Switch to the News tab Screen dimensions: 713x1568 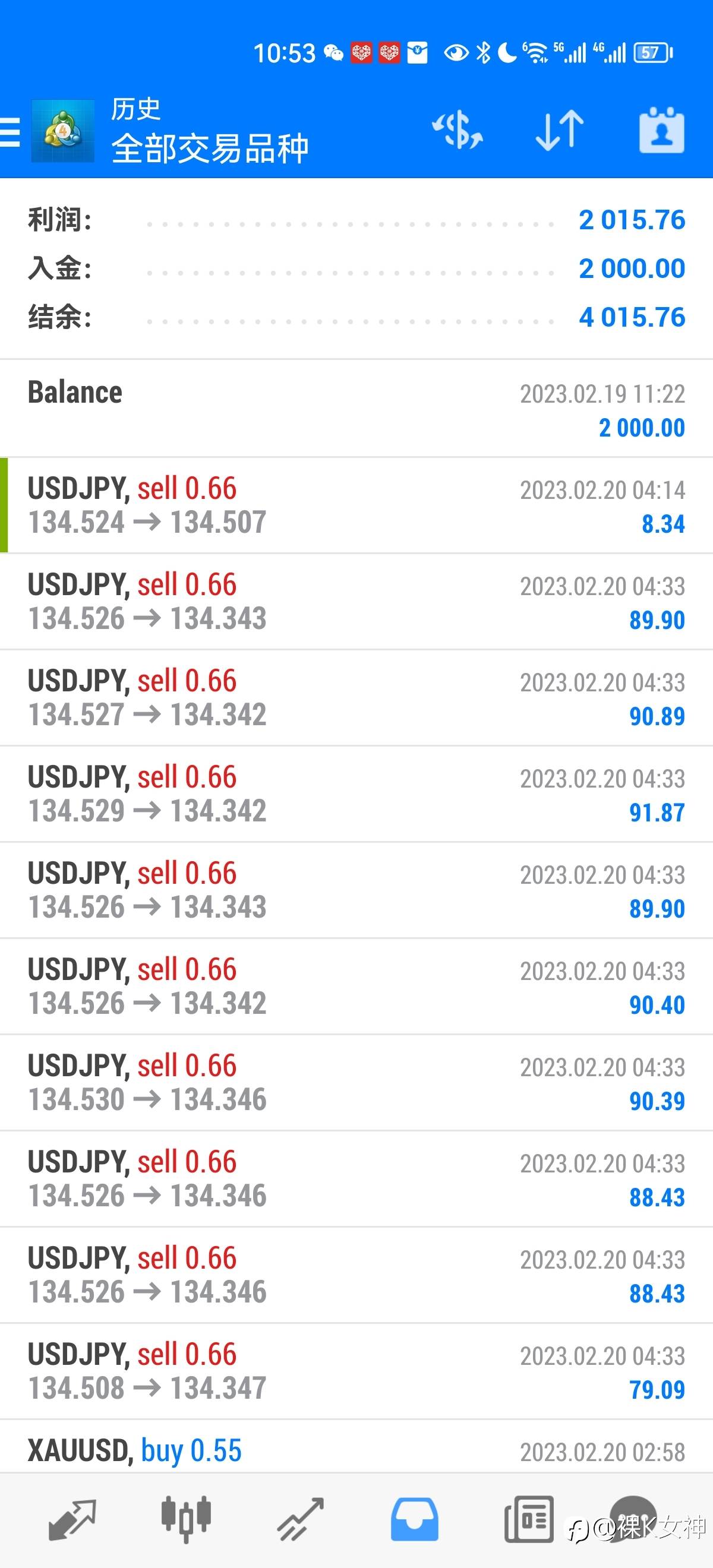tap(528, 1519)
